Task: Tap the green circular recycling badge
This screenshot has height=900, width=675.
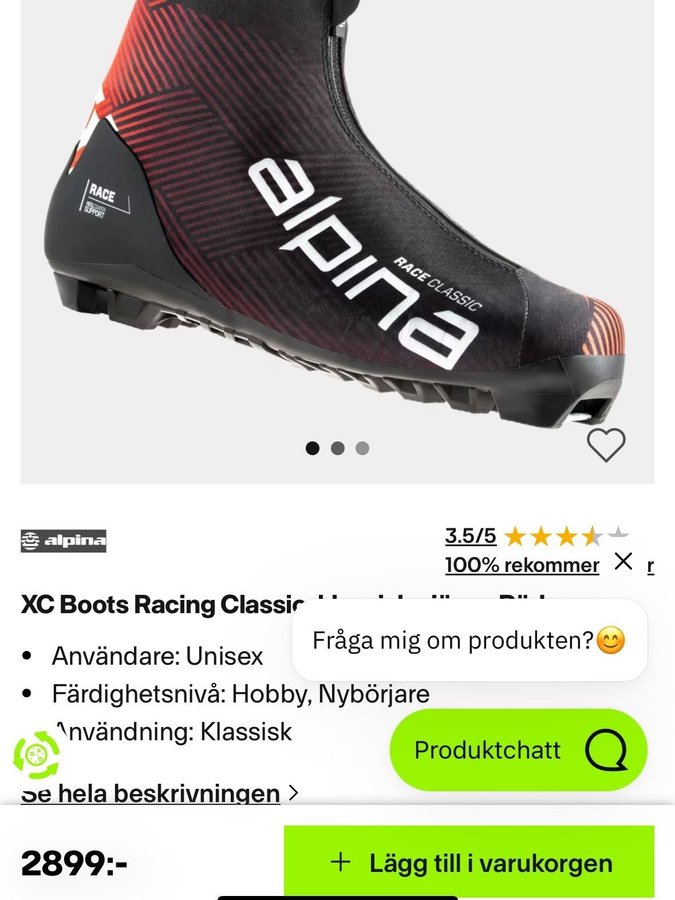Action: (36, 755)
